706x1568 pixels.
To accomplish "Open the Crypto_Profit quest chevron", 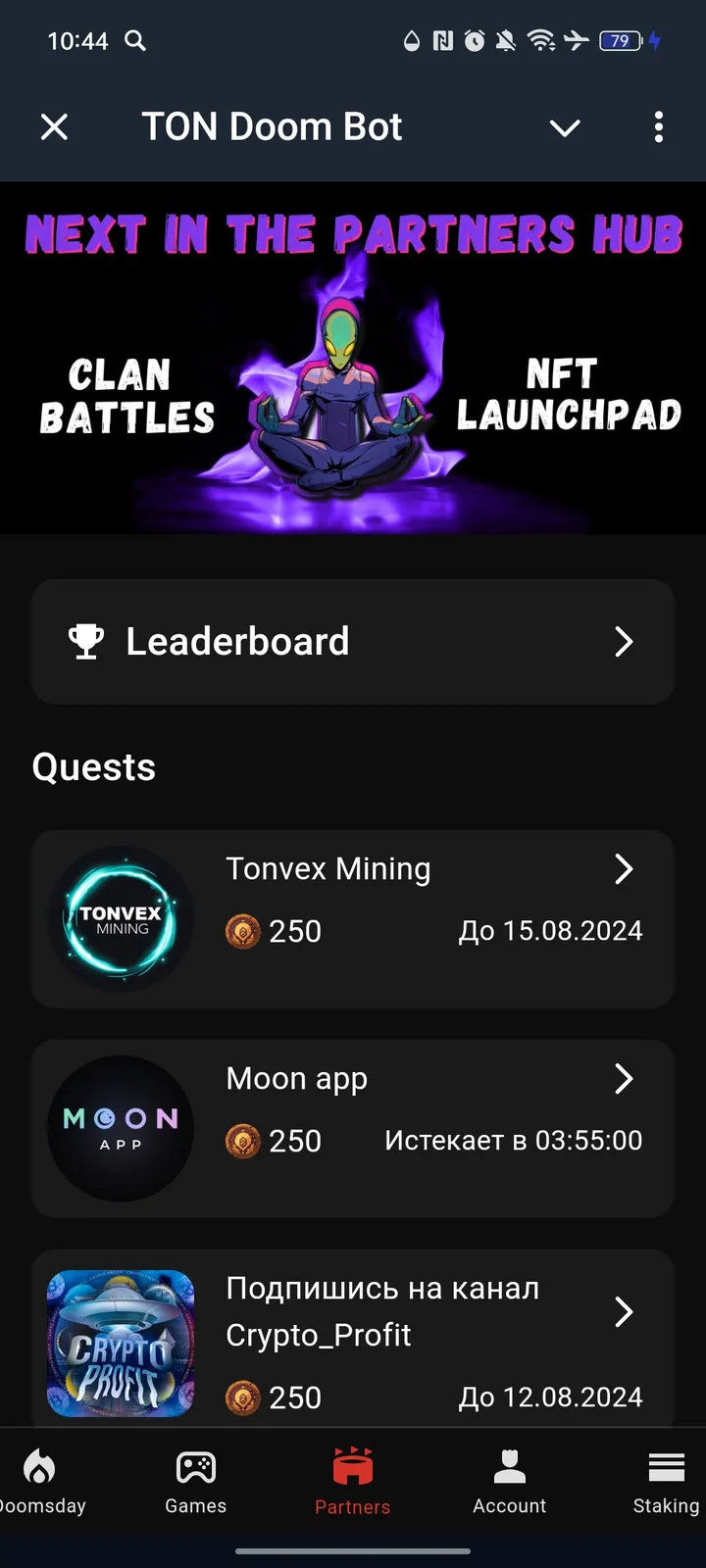I will [x=625, y=1312].
